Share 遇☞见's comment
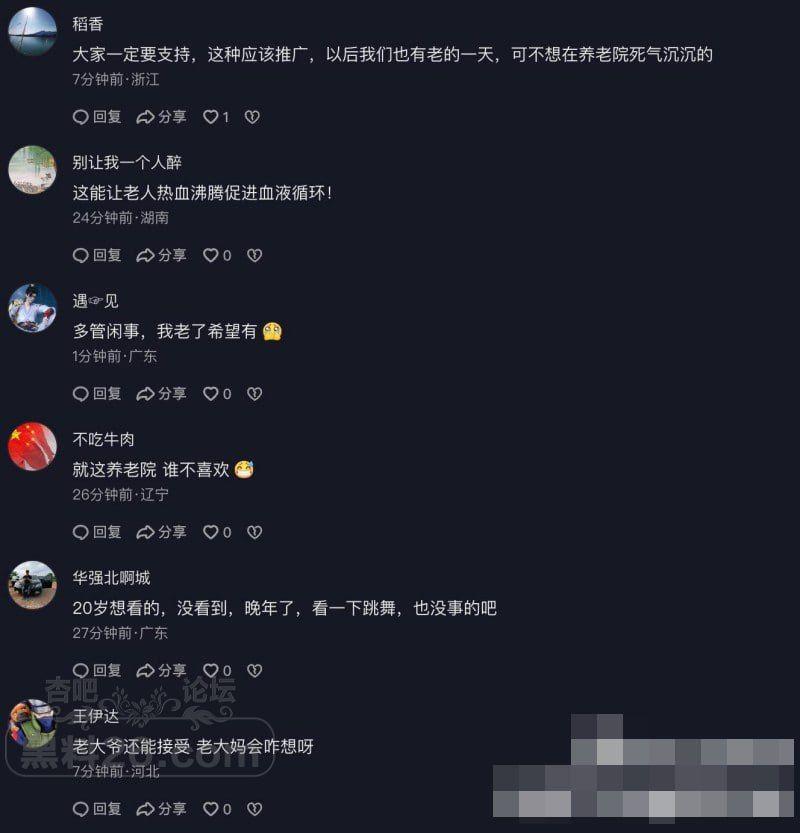 161,394
